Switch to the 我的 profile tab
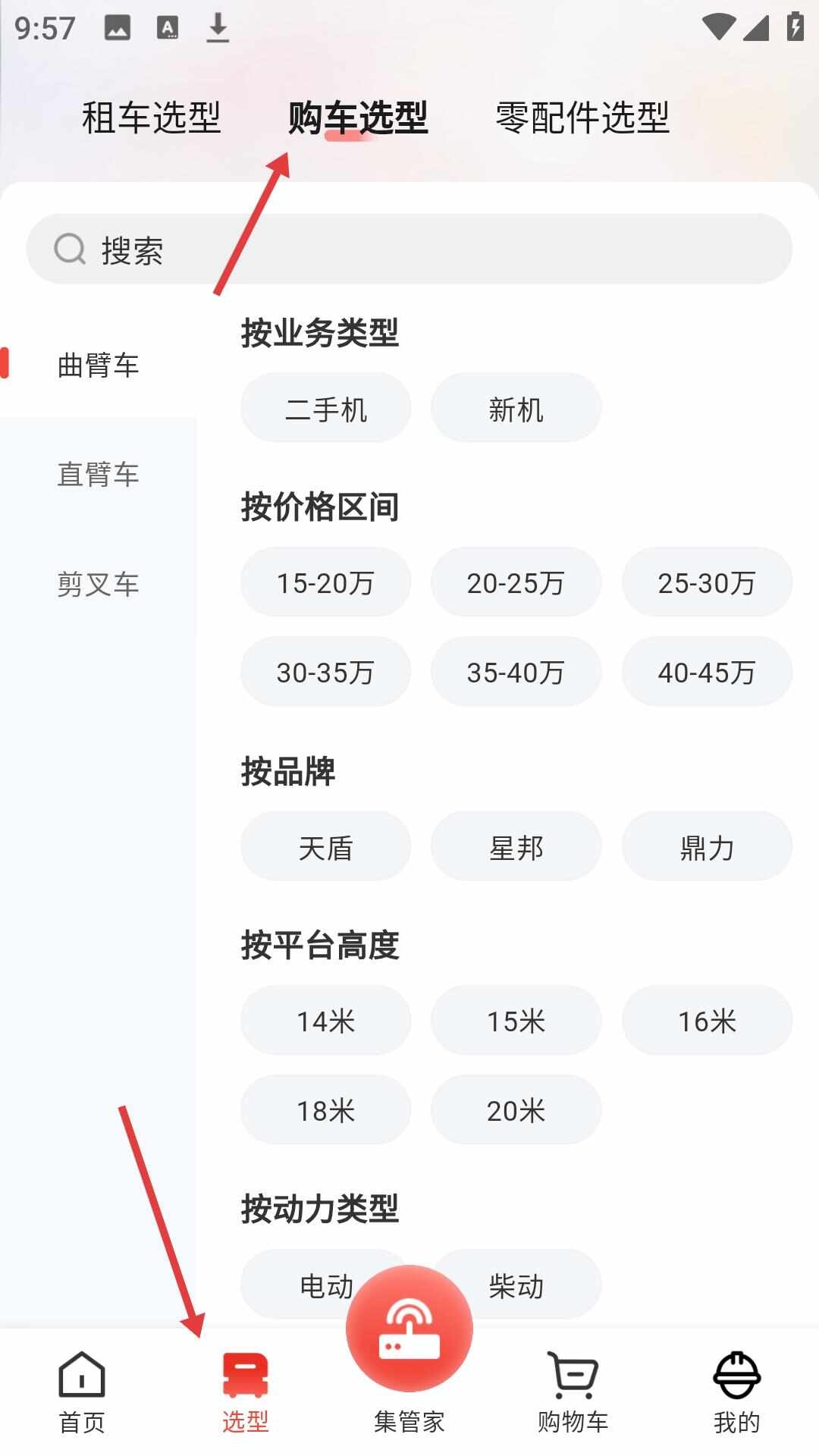Screen dimensions: 819x1456 pyautogui.click(x=736, y=1393)
